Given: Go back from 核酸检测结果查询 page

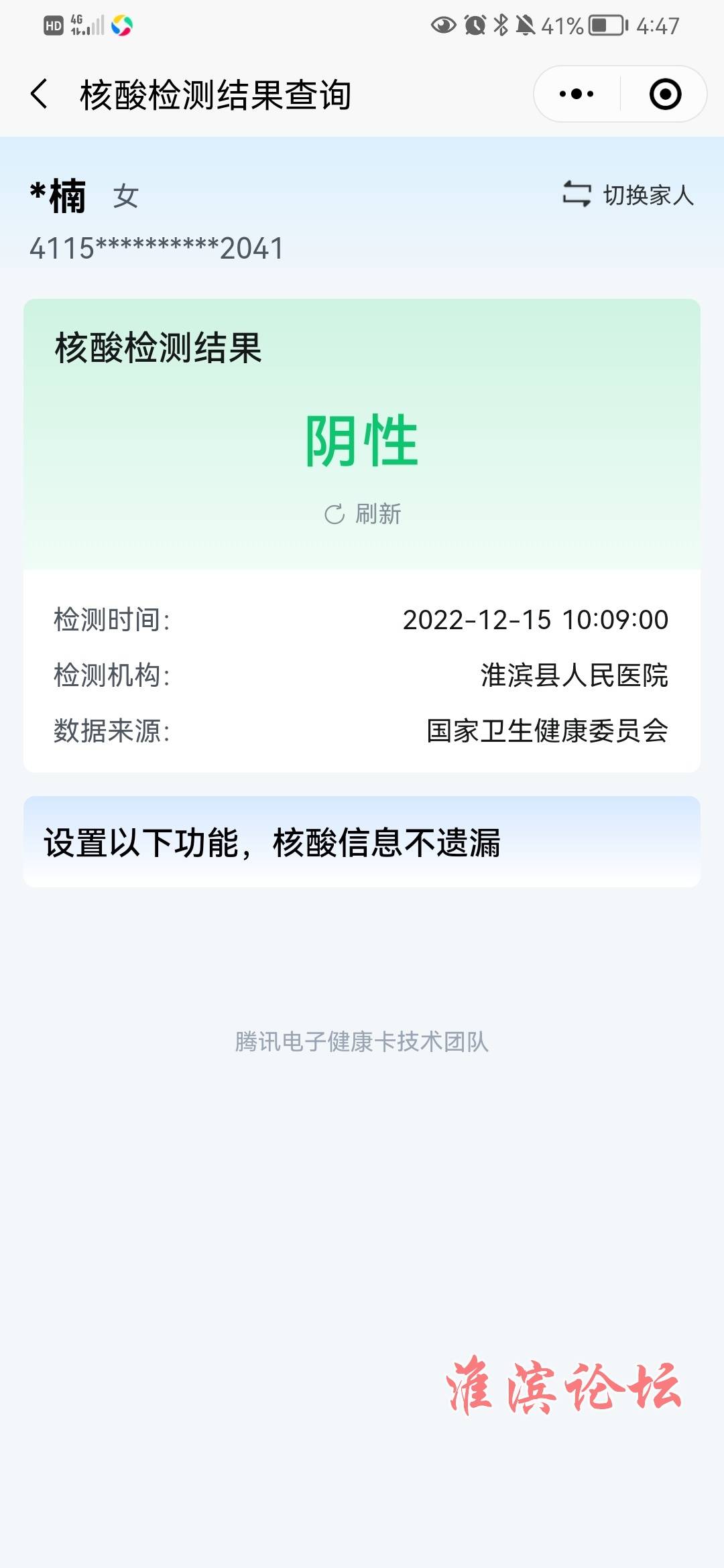Looking at the screenshot, I should tap(39, 94).
